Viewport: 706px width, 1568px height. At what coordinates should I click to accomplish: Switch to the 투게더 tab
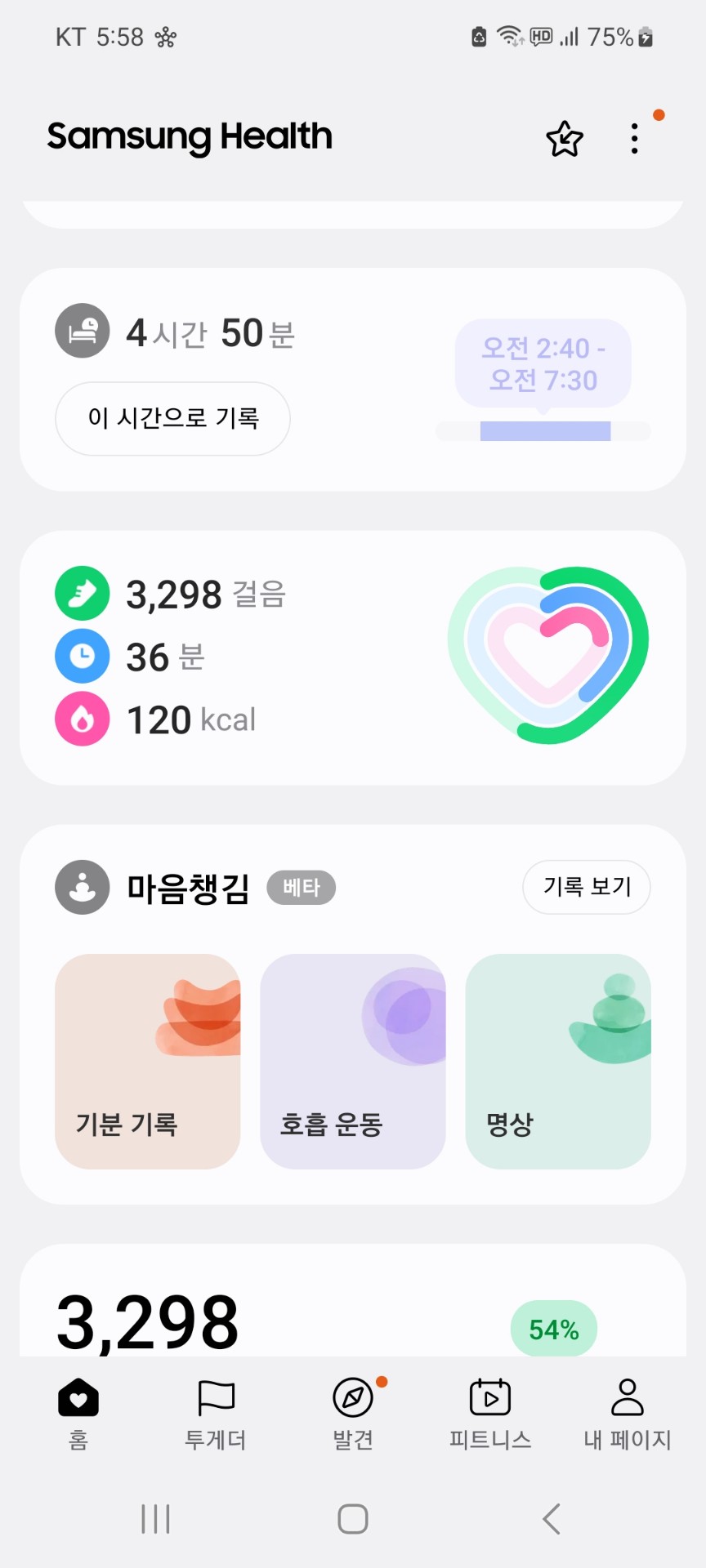(216, 1413)
